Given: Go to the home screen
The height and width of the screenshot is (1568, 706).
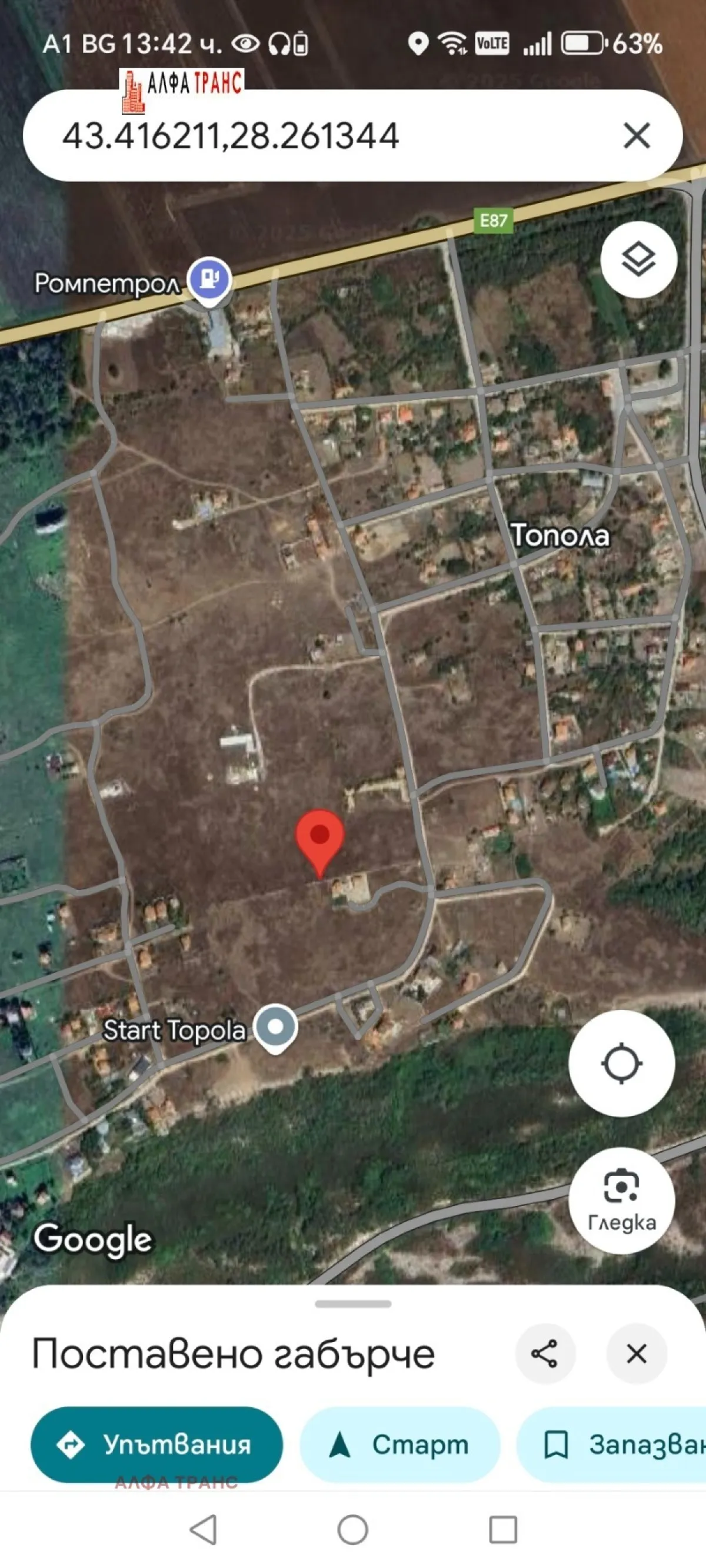Looking at the screenshot, I should pyautogui.click(x=352, y=1530).
